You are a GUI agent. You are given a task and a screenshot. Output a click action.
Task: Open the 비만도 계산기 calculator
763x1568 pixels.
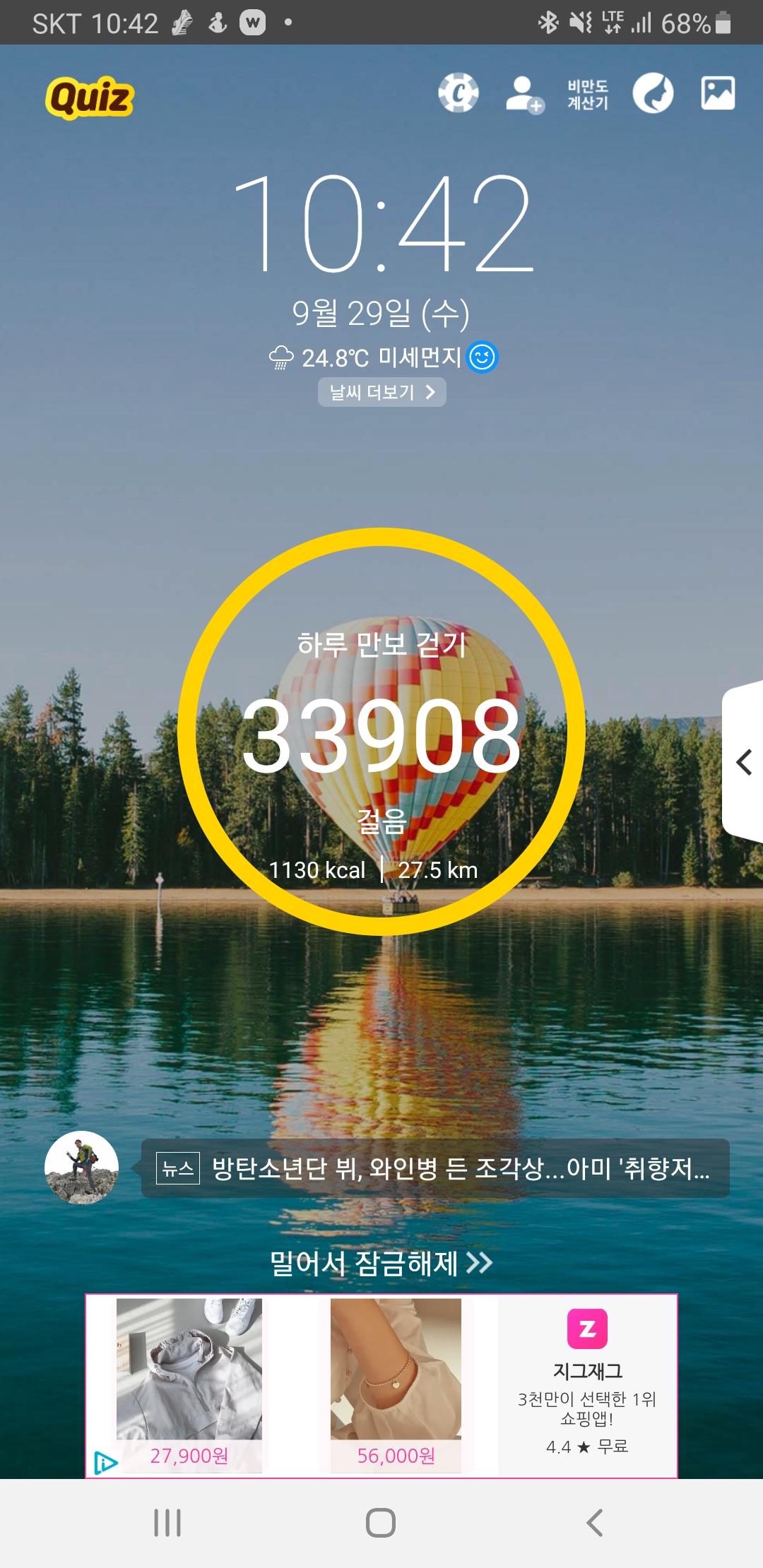587,94
